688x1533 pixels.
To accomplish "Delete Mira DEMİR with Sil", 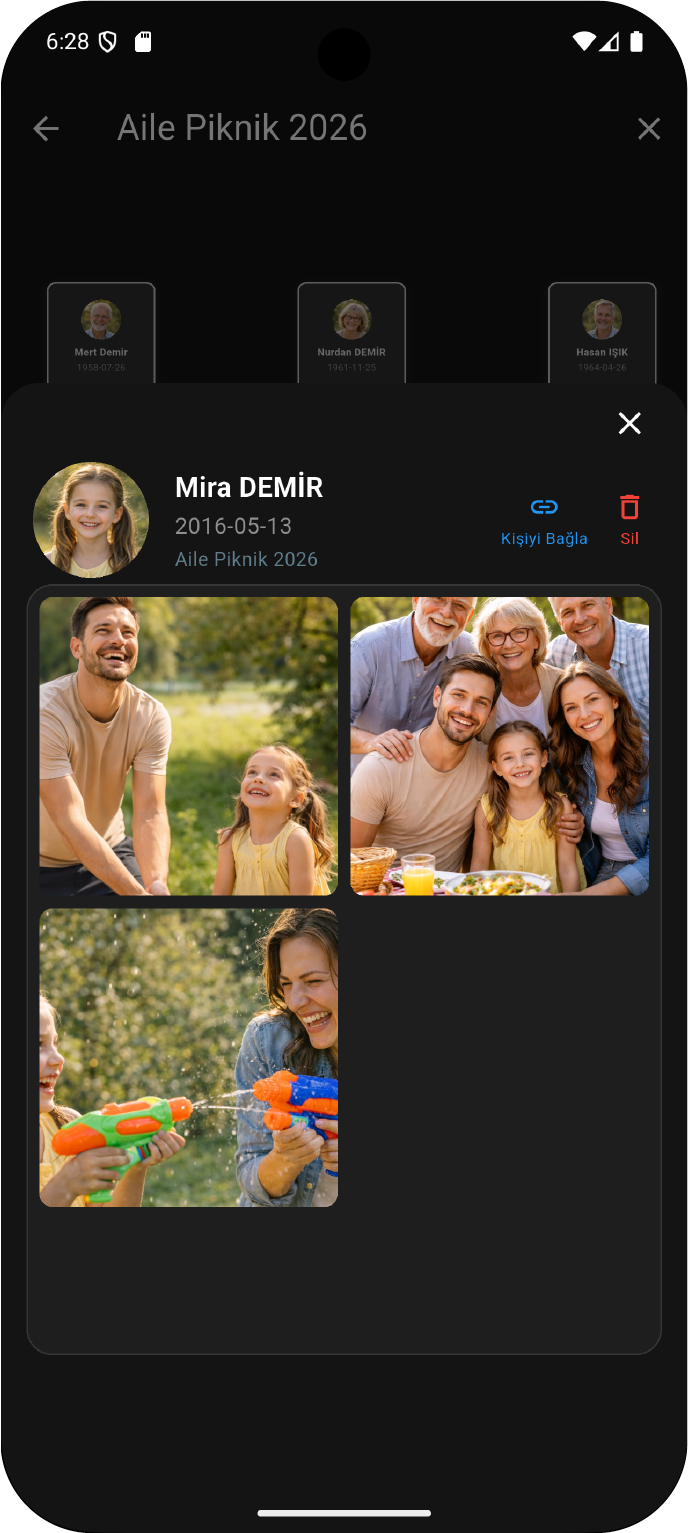I will pyautogui.click(x=629, y=520).
